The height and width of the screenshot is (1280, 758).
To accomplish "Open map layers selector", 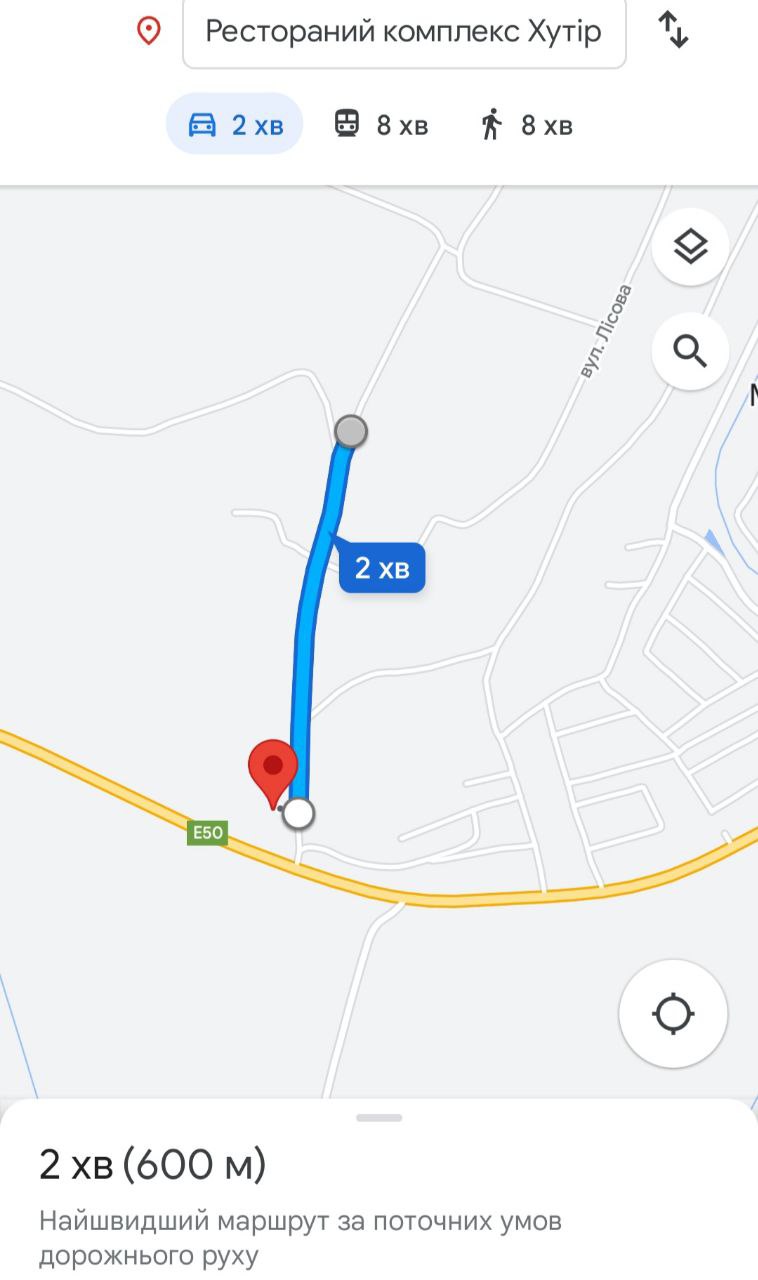I will 690,246.
